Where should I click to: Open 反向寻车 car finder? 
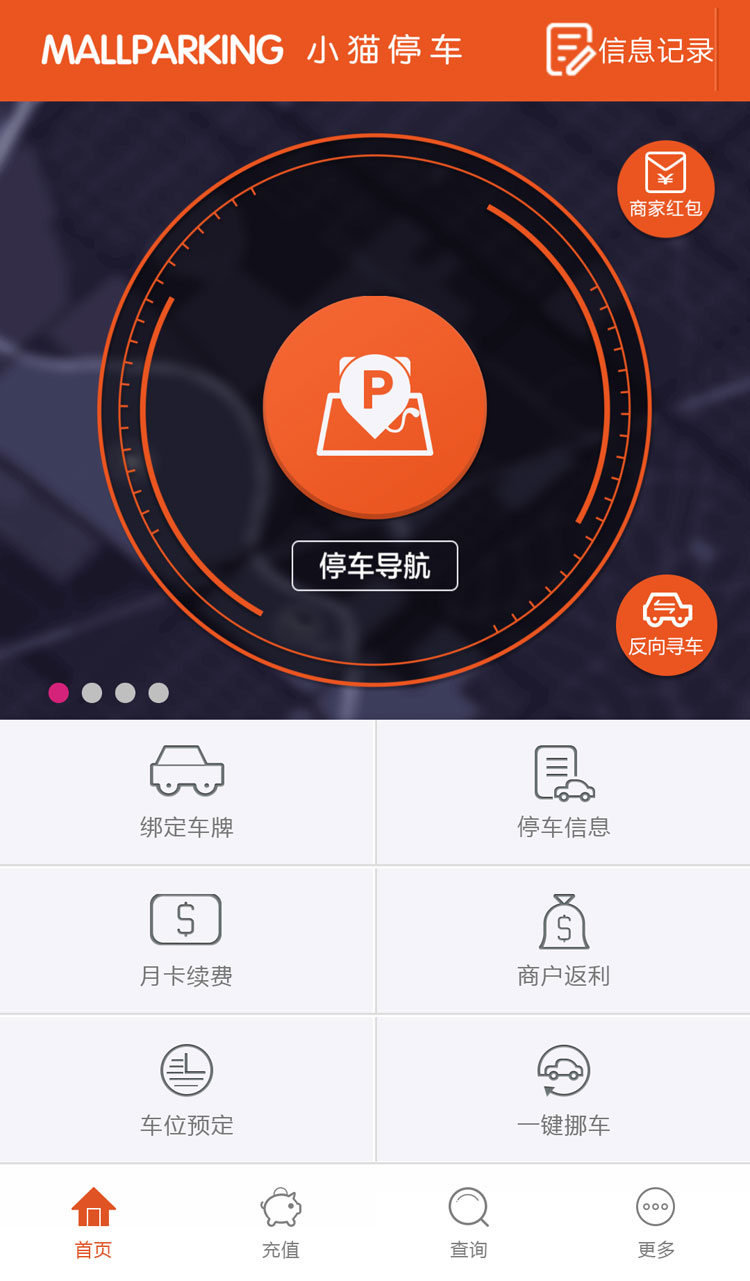[x=666, y=625]
